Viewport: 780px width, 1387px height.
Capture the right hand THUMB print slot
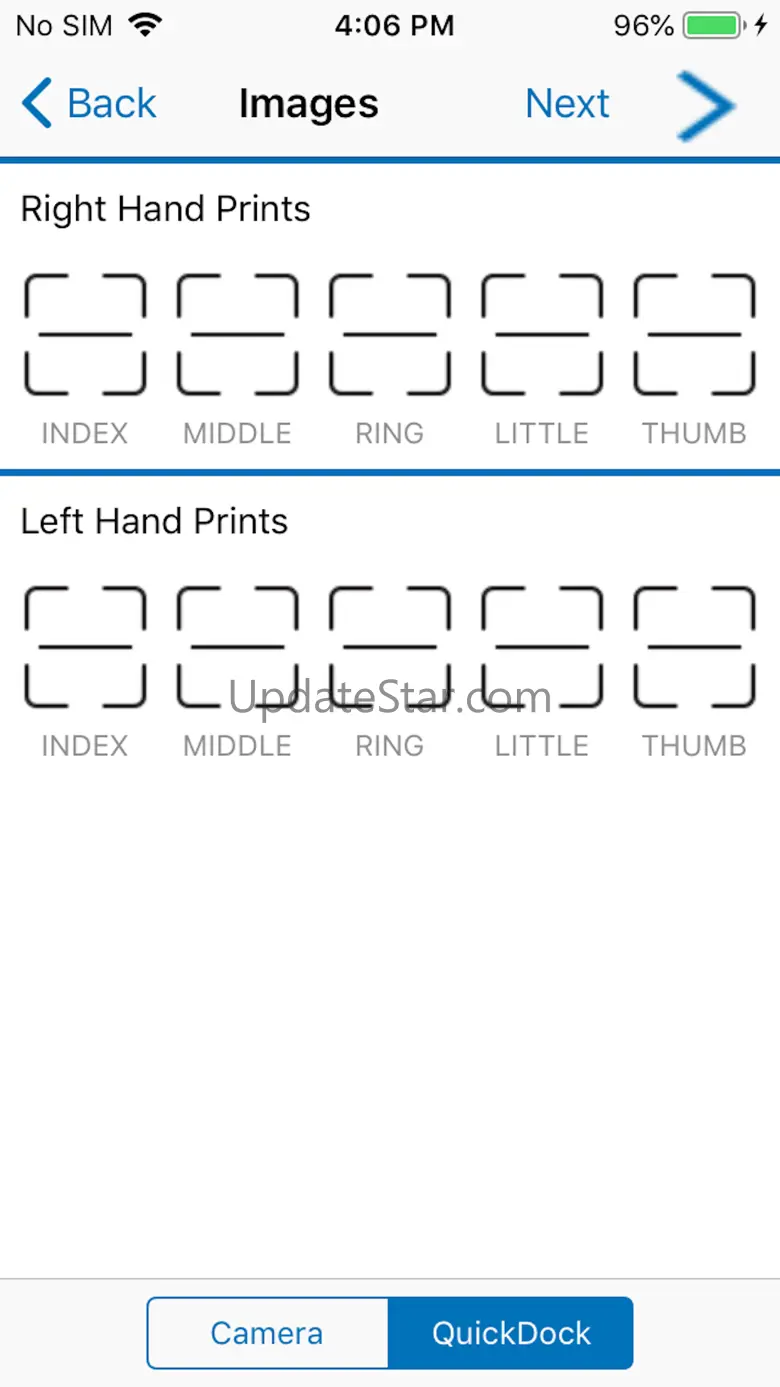point(694,335)
